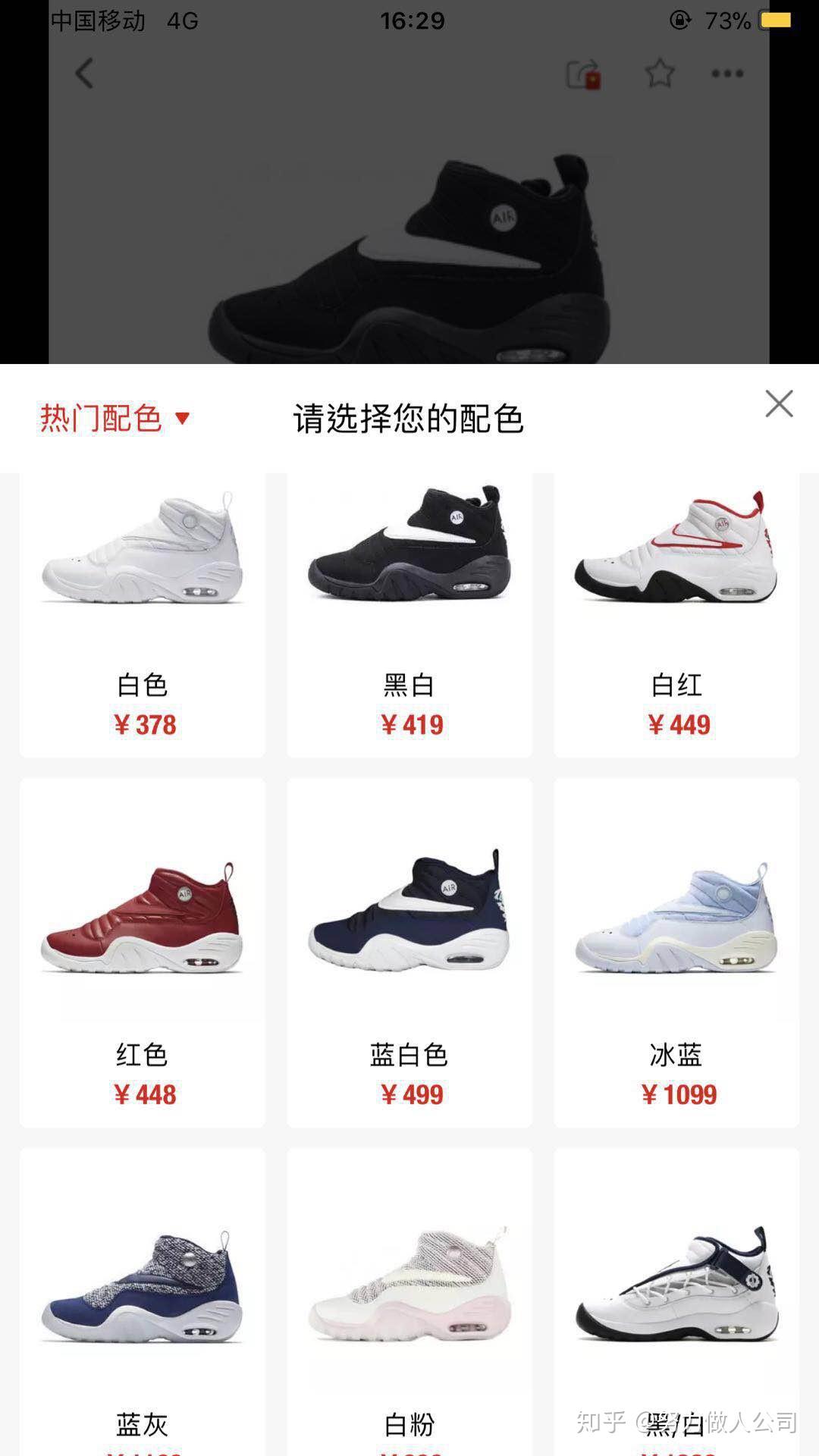This screenshot has width=819, height=1456.
Task: Choose the 蓝白色 colorway at ¥499
Action: coord(409,952)
